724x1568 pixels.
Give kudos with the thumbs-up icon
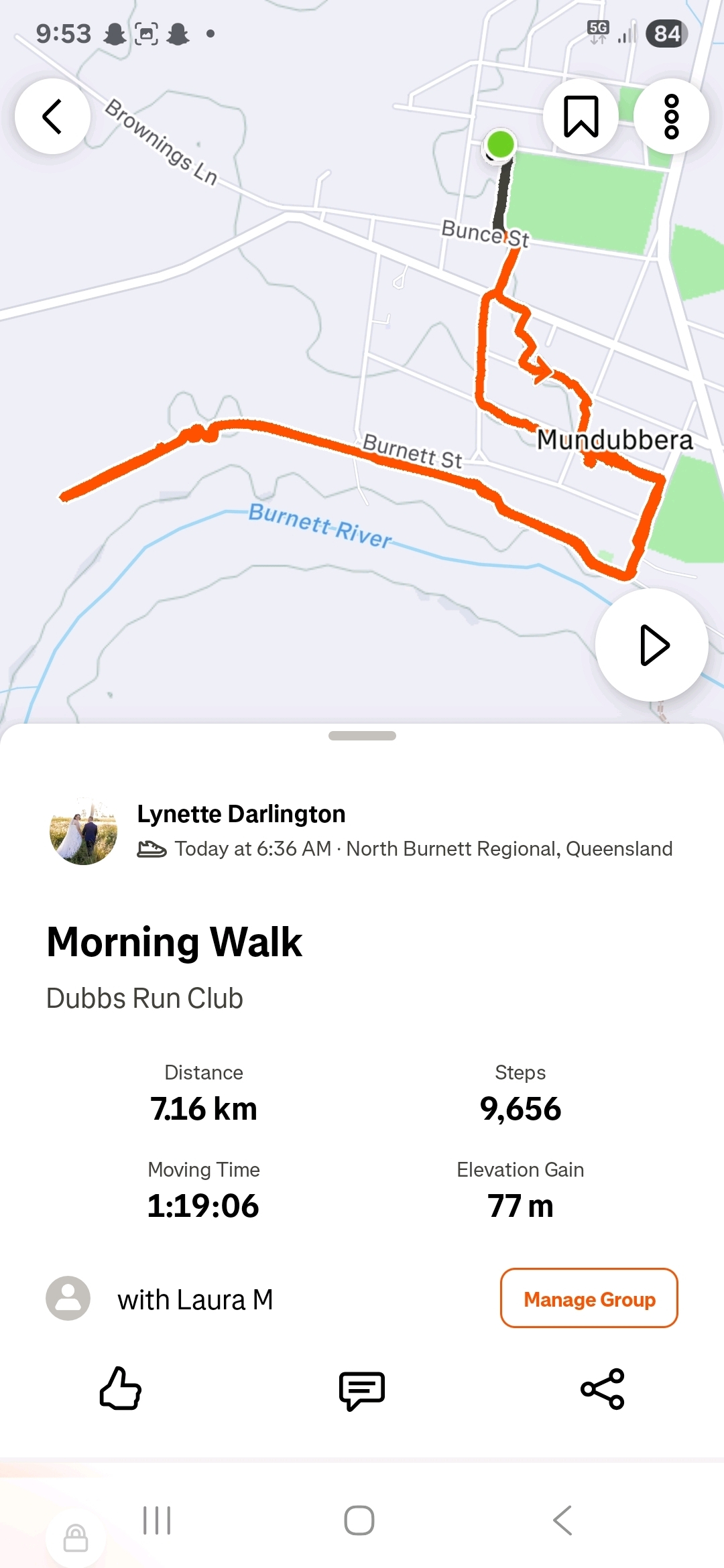[x=121, y=1388]
